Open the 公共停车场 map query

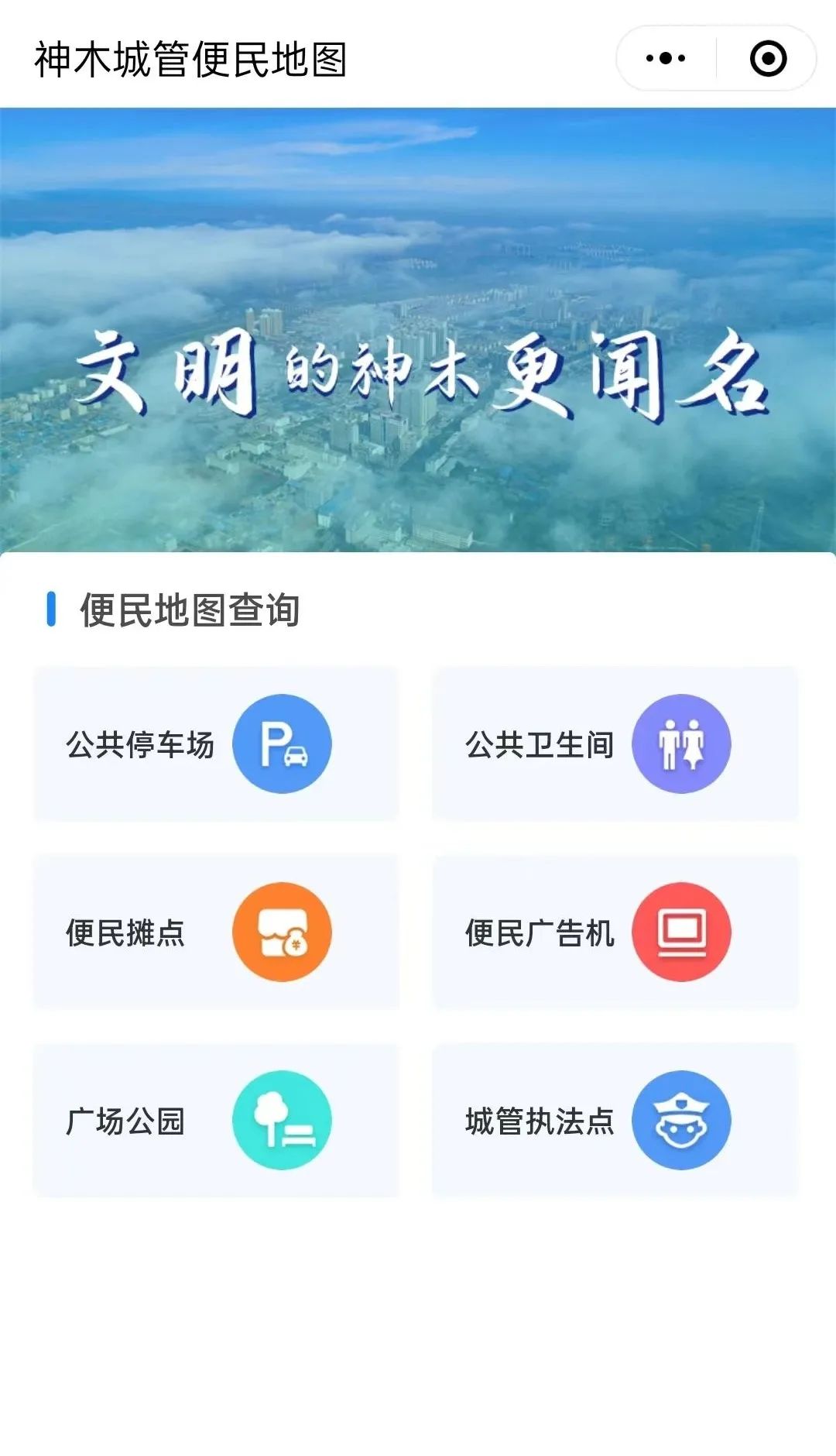point(216,743)
